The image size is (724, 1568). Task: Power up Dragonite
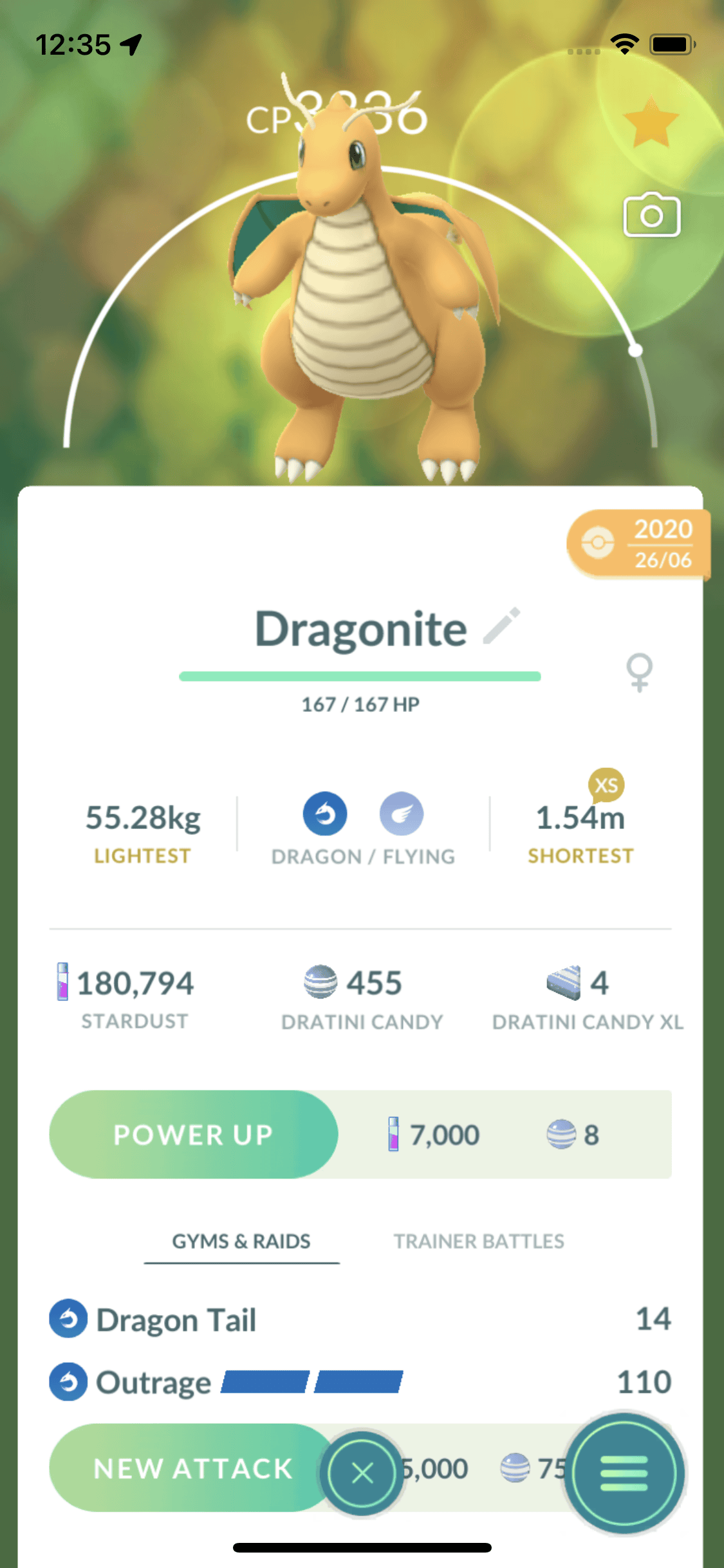click(194, 1134)
